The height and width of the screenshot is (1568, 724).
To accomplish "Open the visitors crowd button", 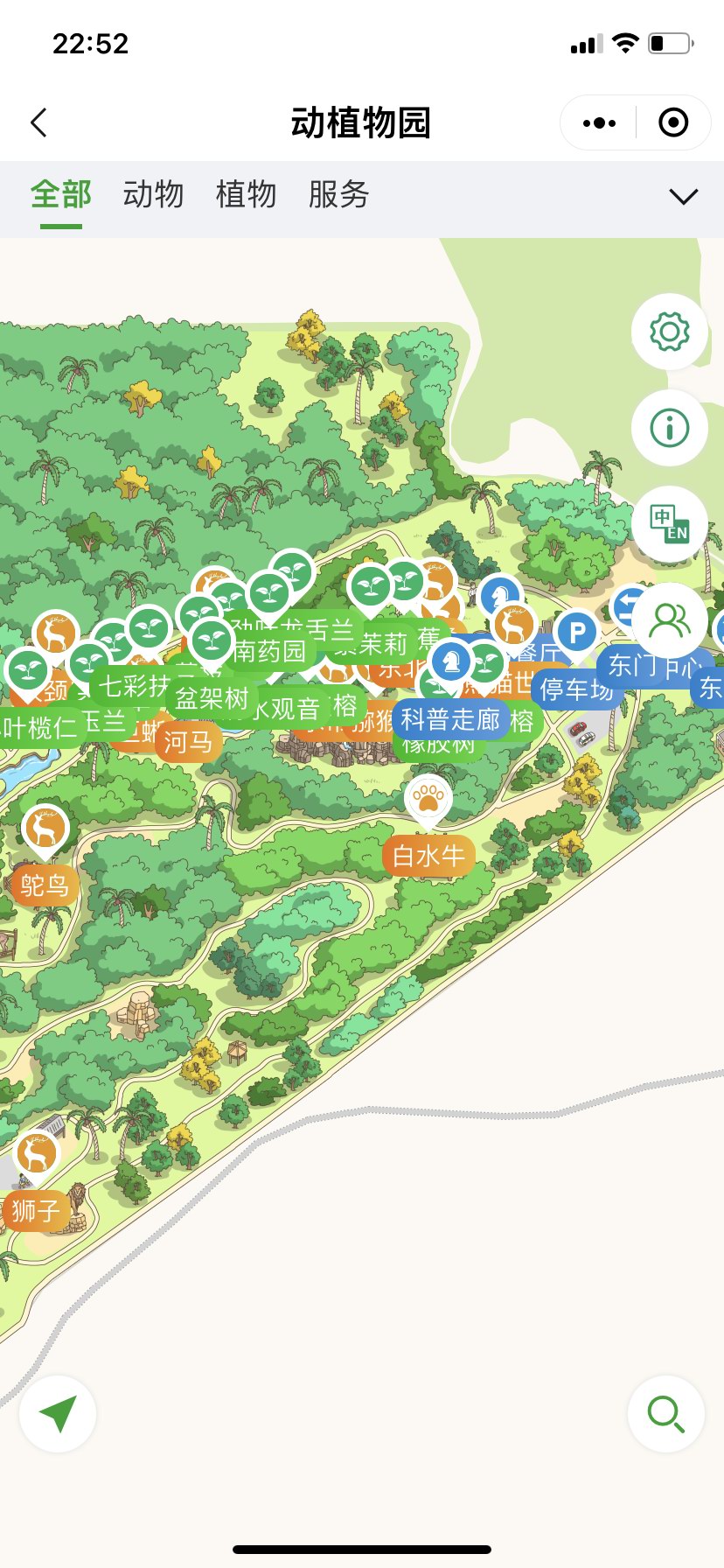I will 669,620.
